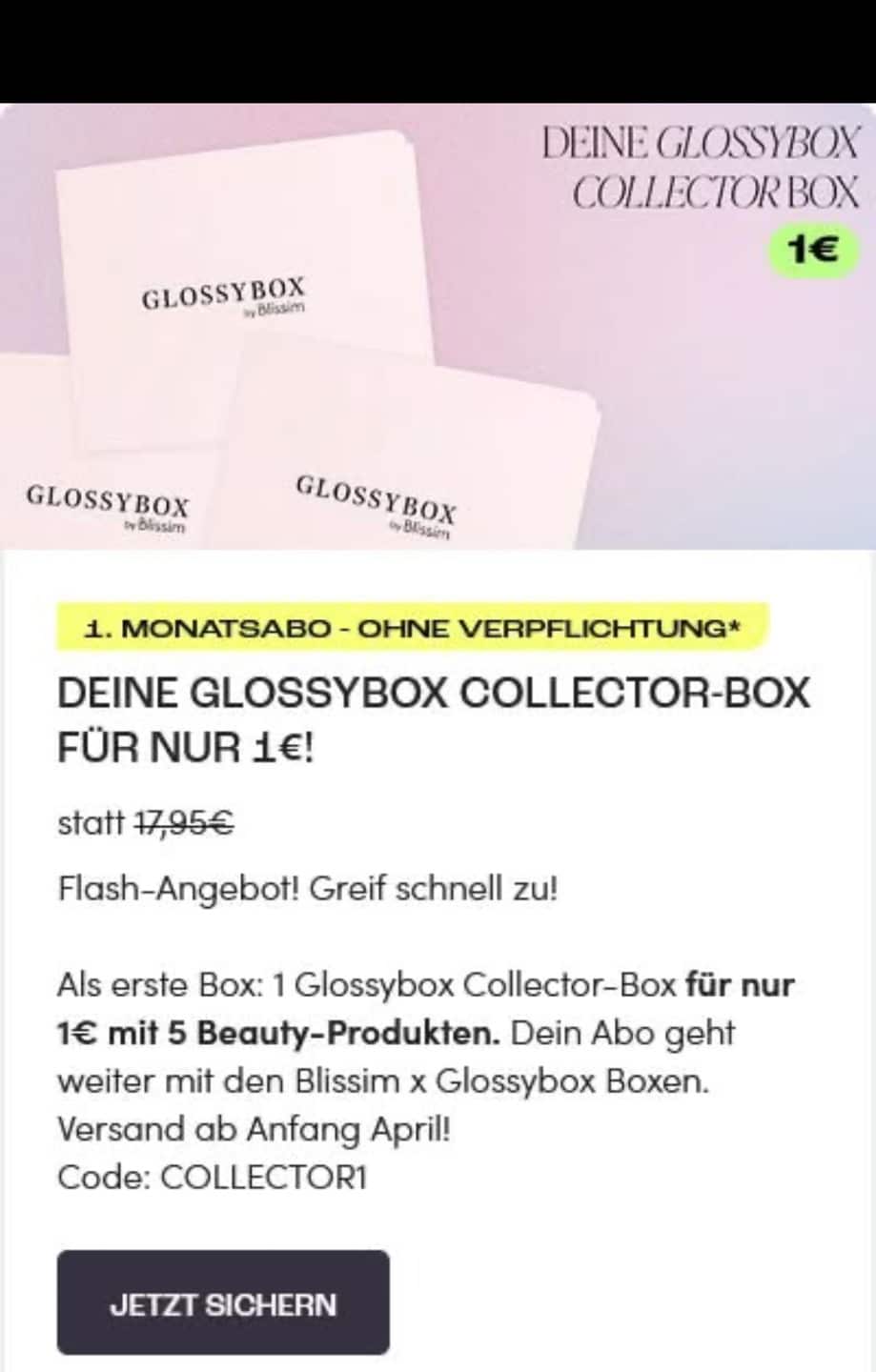Screen dimensions: 876x1372
Task: Open the Glossybox Collector Box banner
Action: pyautogui.click(x=438, y=326)
